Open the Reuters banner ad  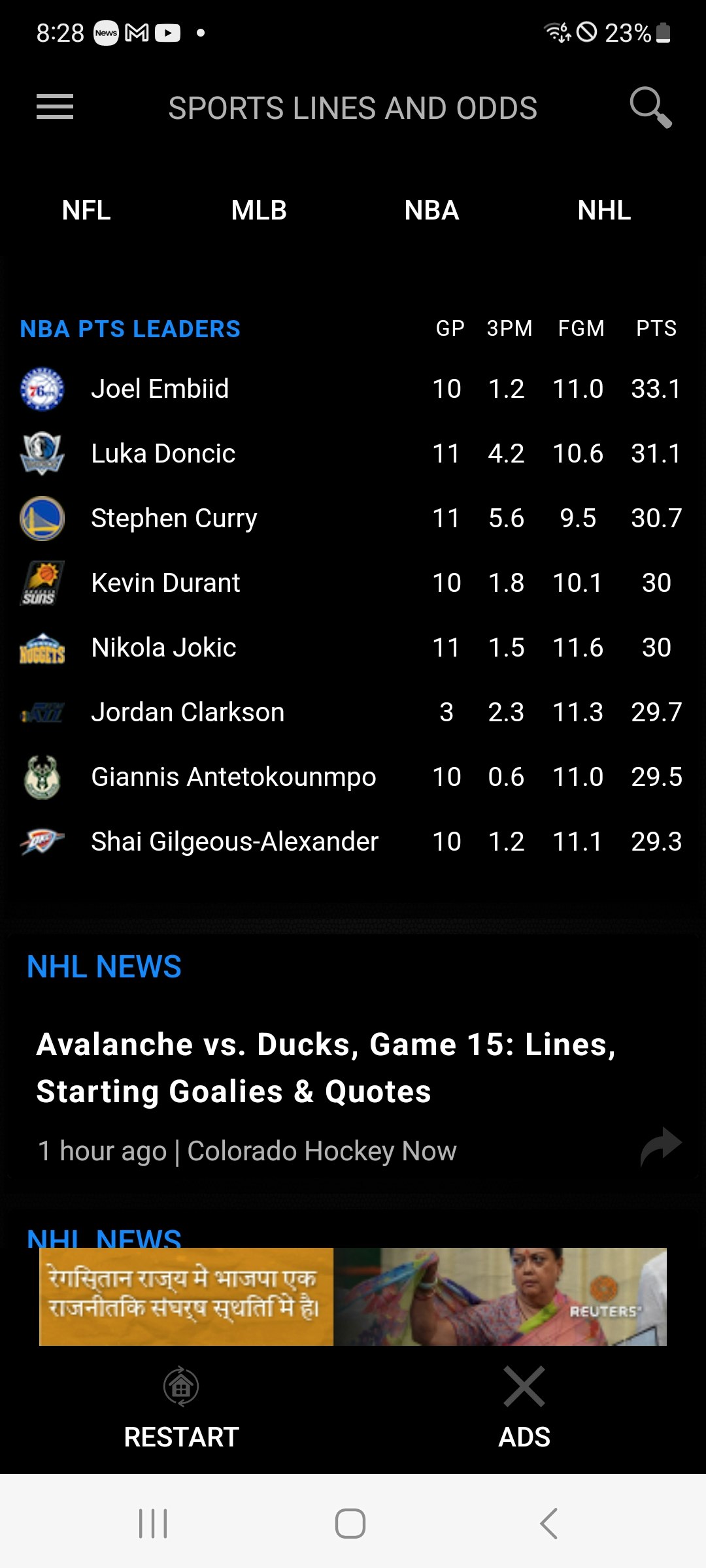[353, 1296]
